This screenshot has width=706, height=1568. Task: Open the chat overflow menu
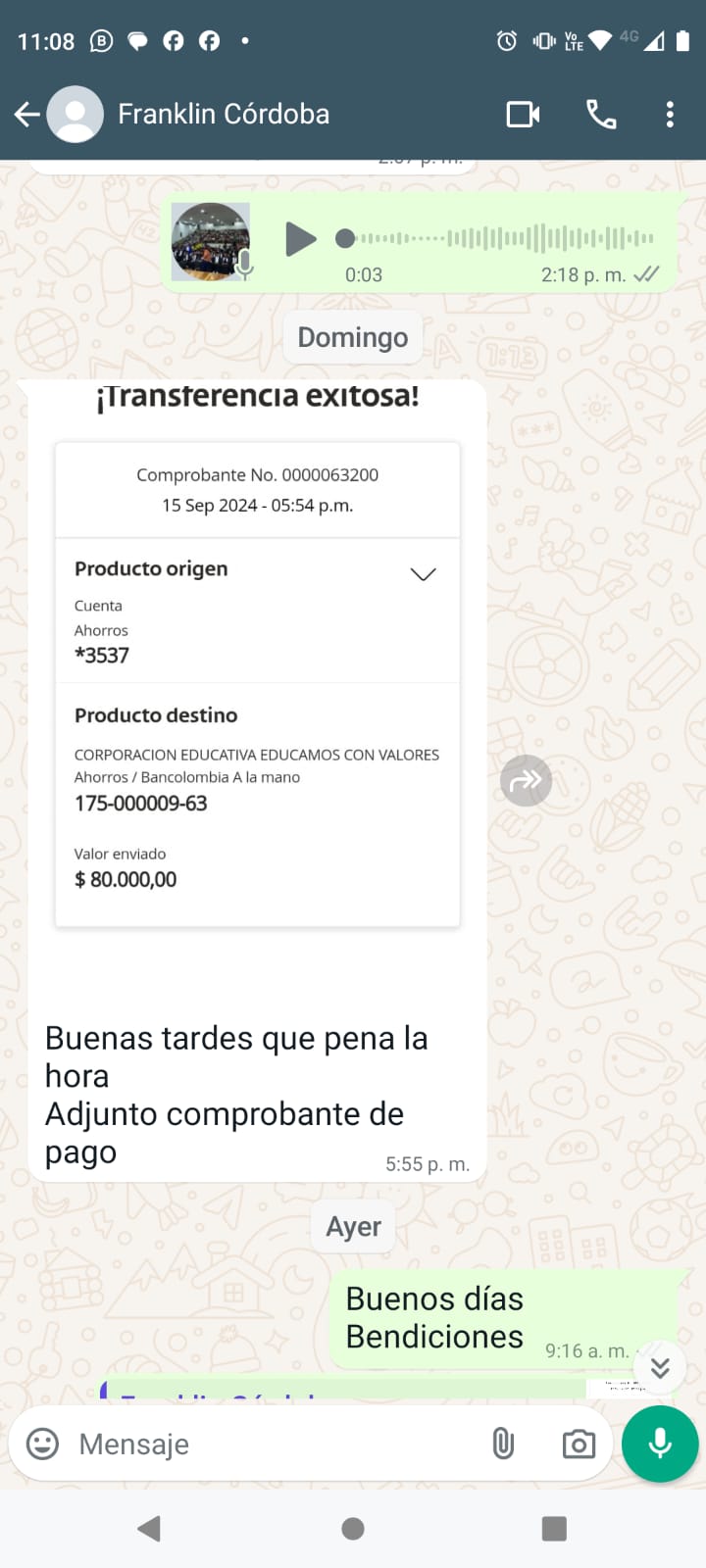click(x=670, y=115)
